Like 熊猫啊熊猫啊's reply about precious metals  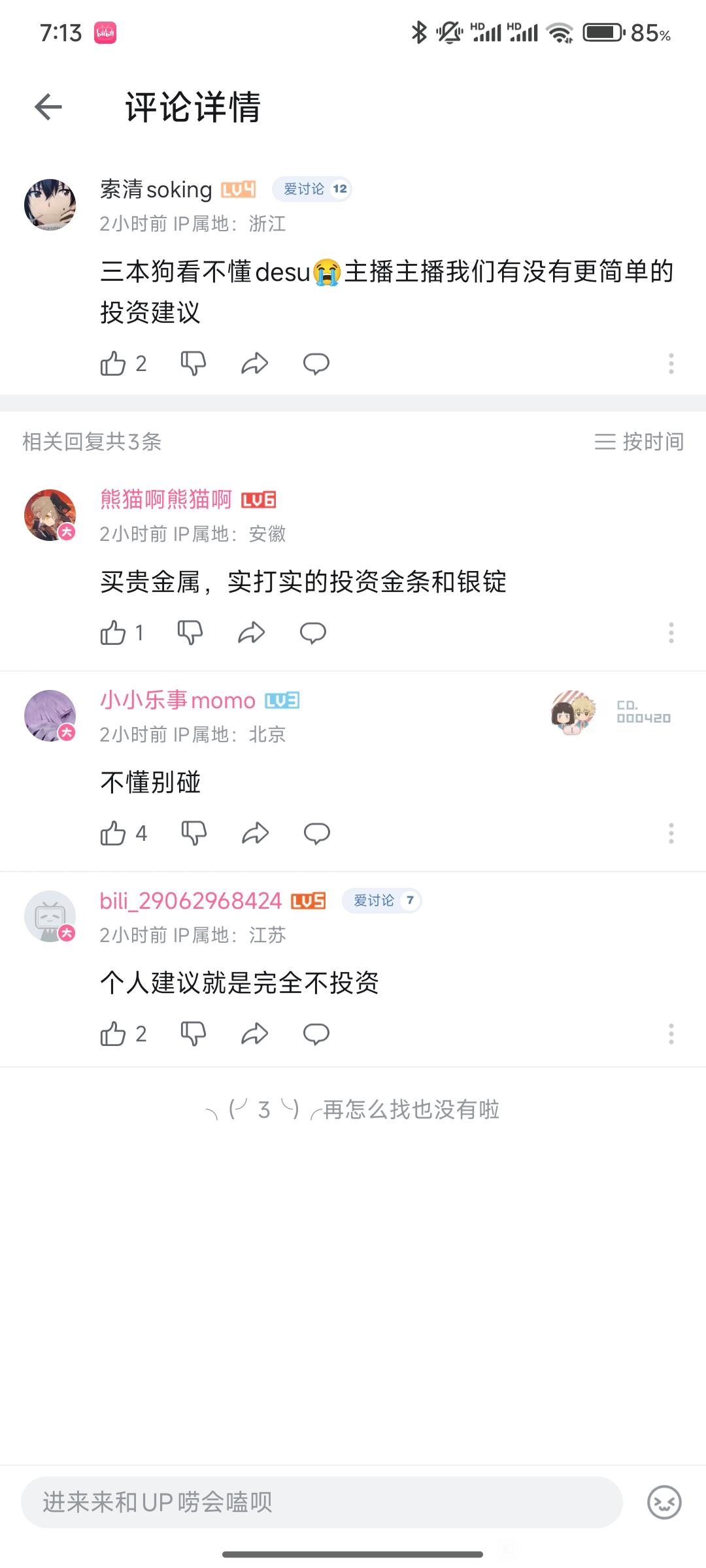click(112, 633)
